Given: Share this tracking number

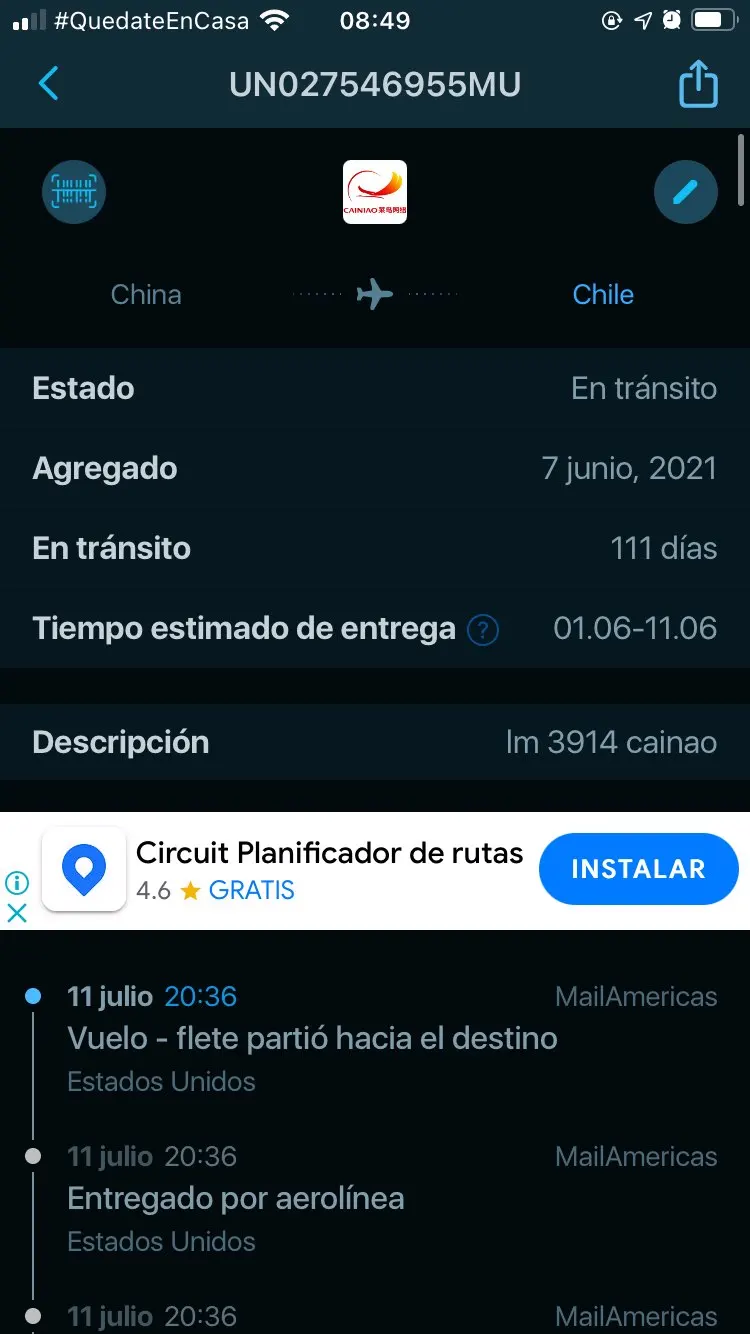Looking at the screenshot, I should [x=698, y=84].
